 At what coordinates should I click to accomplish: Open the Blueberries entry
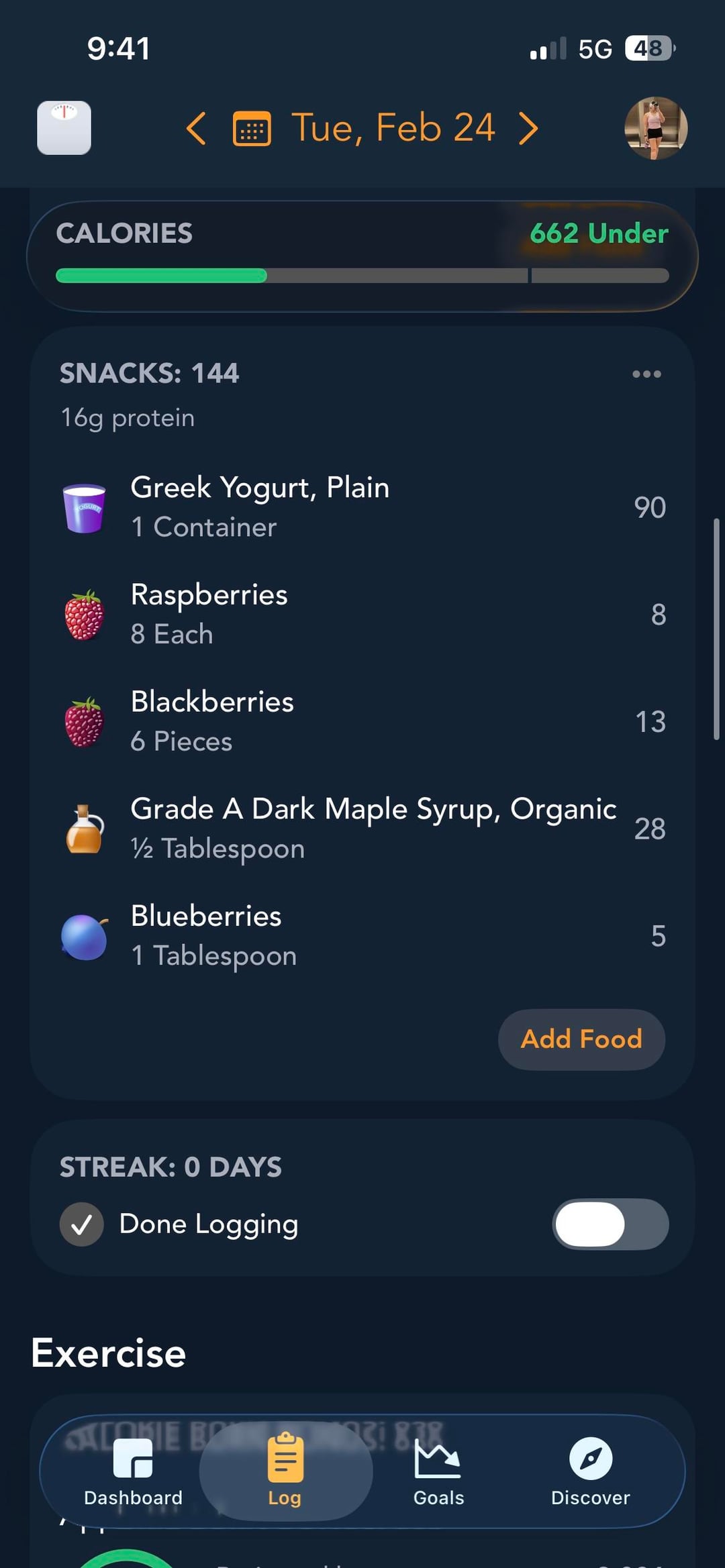362,935
